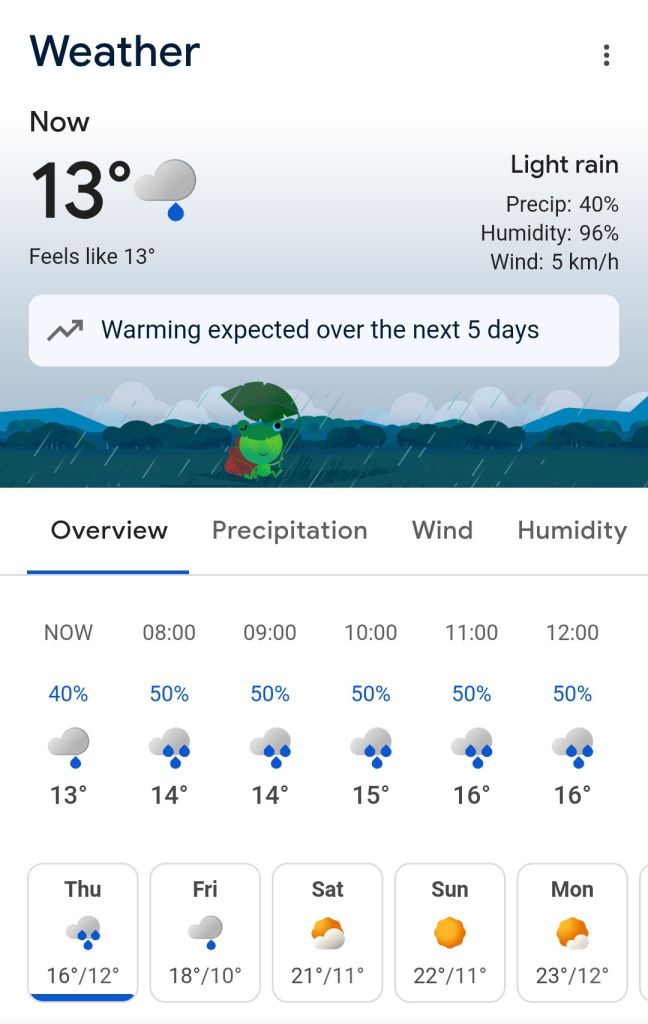Image resolution: width=648 pixels, height=1024 pixels.
Task: Tap Monday's forecast card
Action: pyautogui.click(x=572, y=932)
